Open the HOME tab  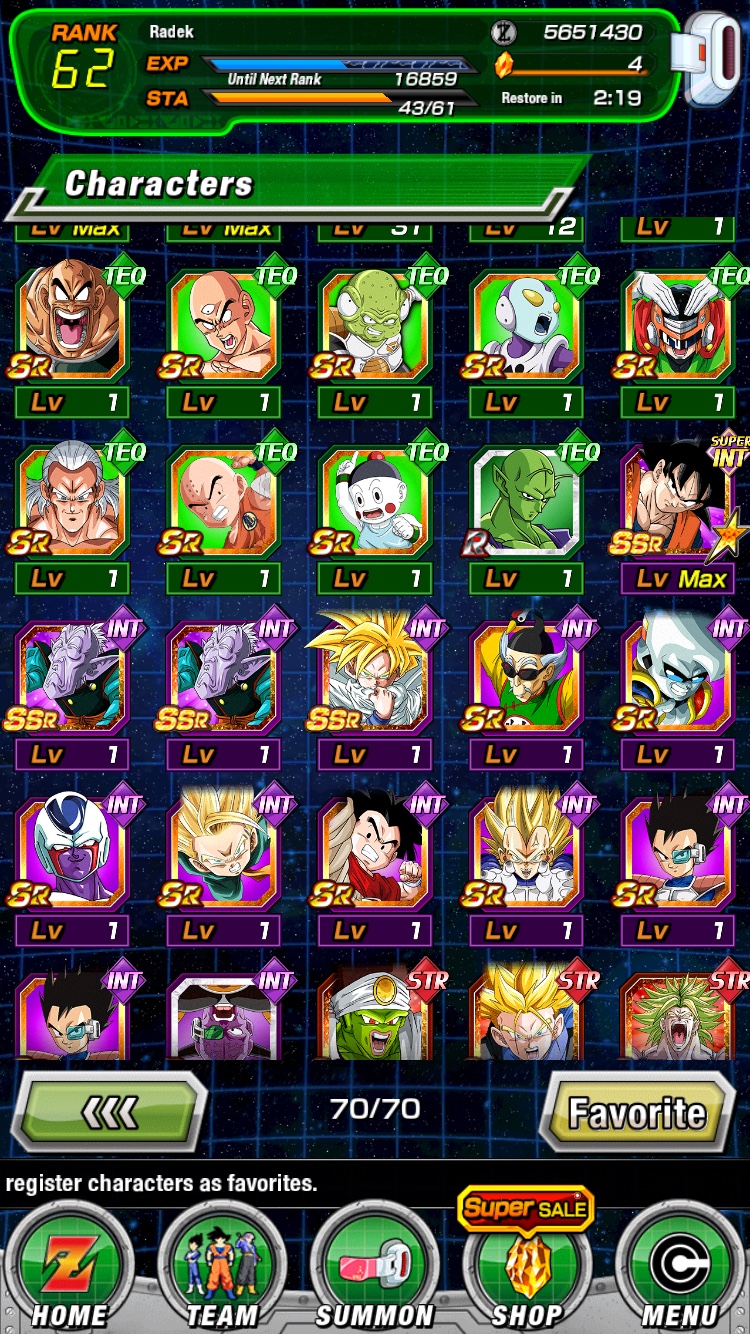tap(69, 1265)
